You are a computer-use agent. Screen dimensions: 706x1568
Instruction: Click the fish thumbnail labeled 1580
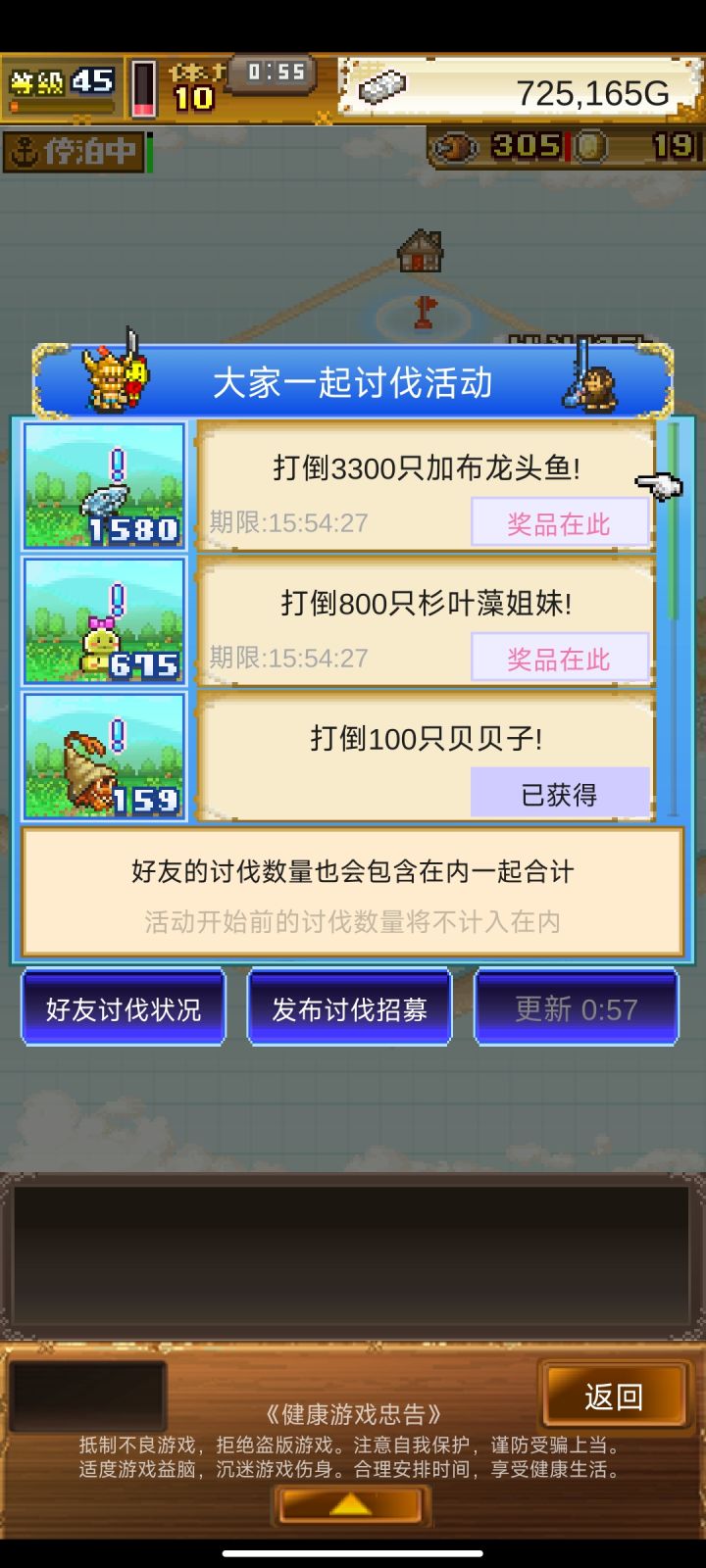(103, 487)
